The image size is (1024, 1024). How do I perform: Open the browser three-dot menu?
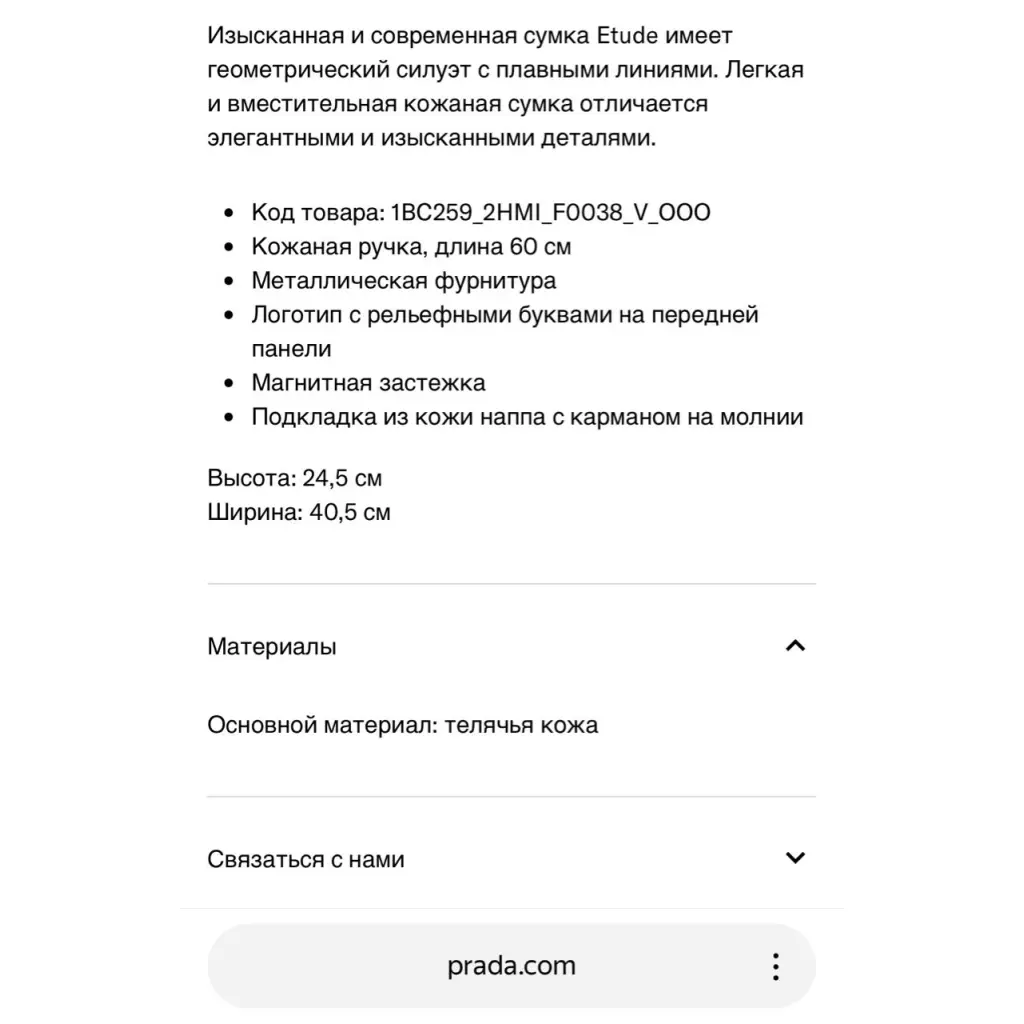pyautogui.click(x=775, y=966)
